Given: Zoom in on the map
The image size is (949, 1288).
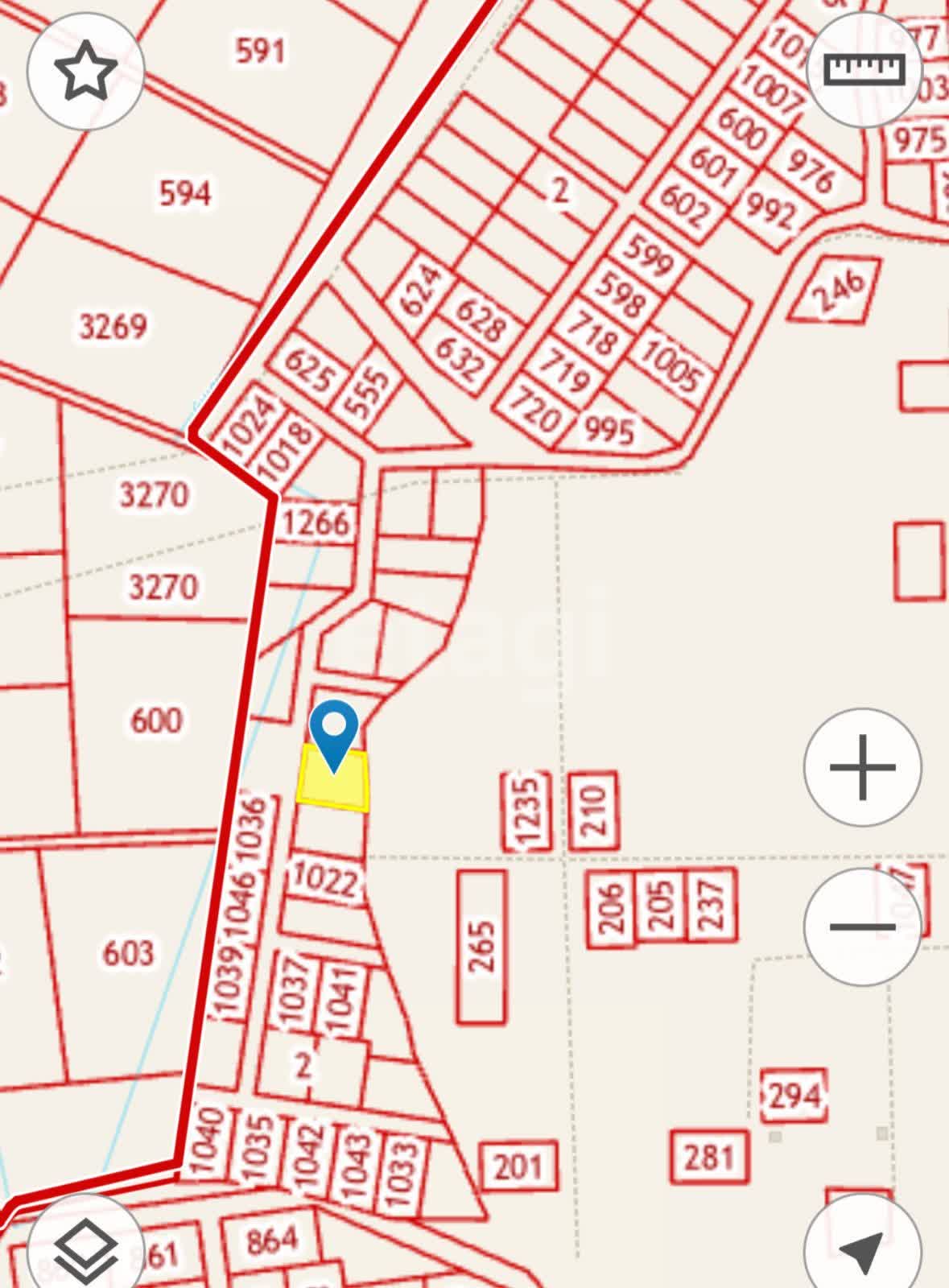Looking at the screenshot, I should pyautogui.click(x=862, y=766).
